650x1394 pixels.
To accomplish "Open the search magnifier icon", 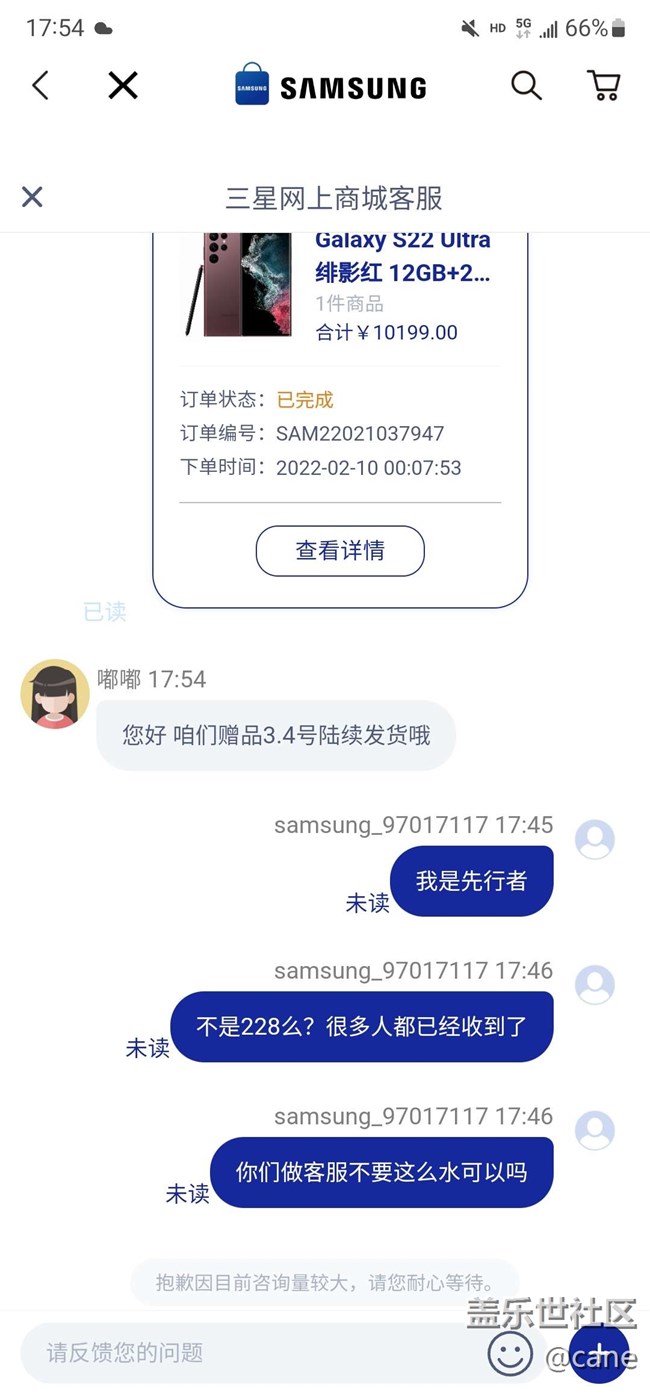I will [x=526, y=86].
